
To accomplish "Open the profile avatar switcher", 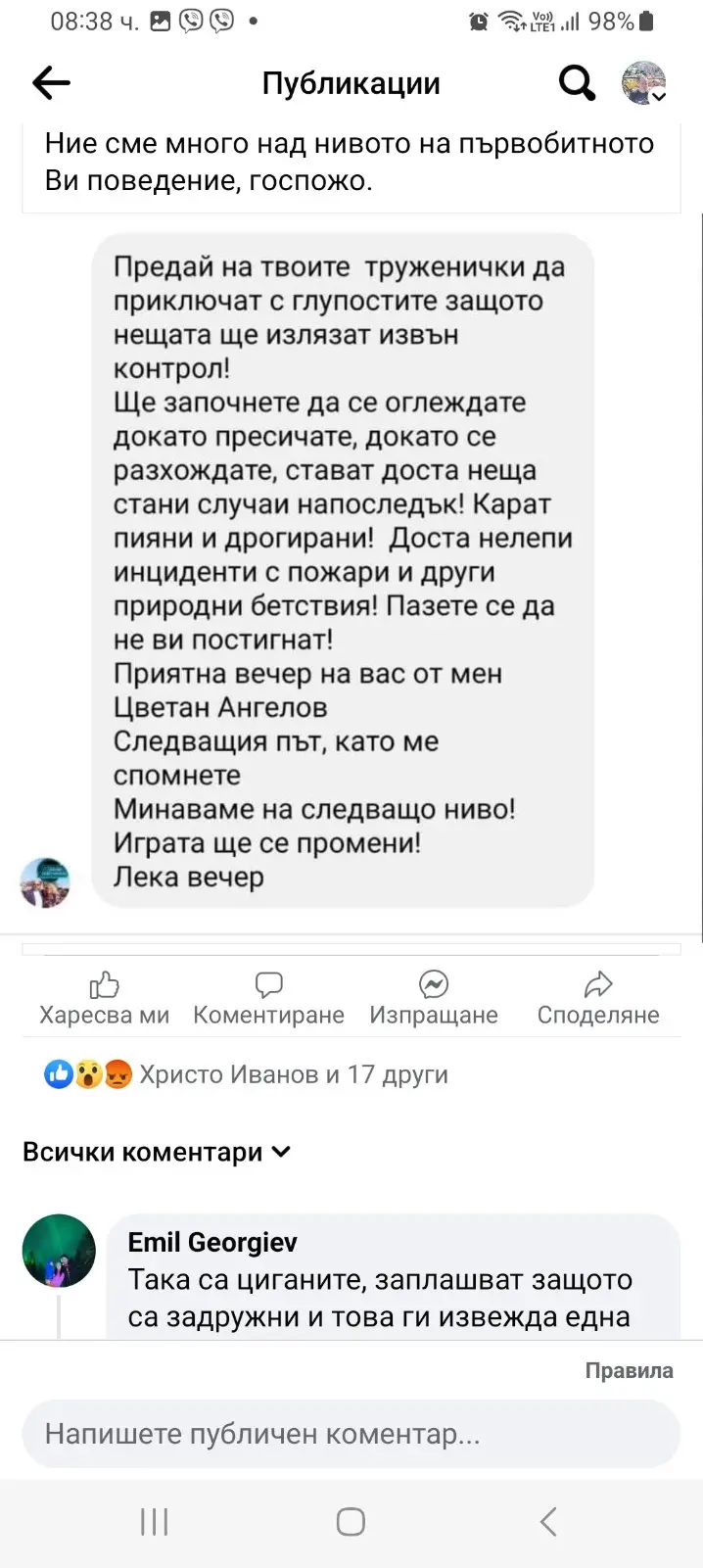I will [644, 84].
